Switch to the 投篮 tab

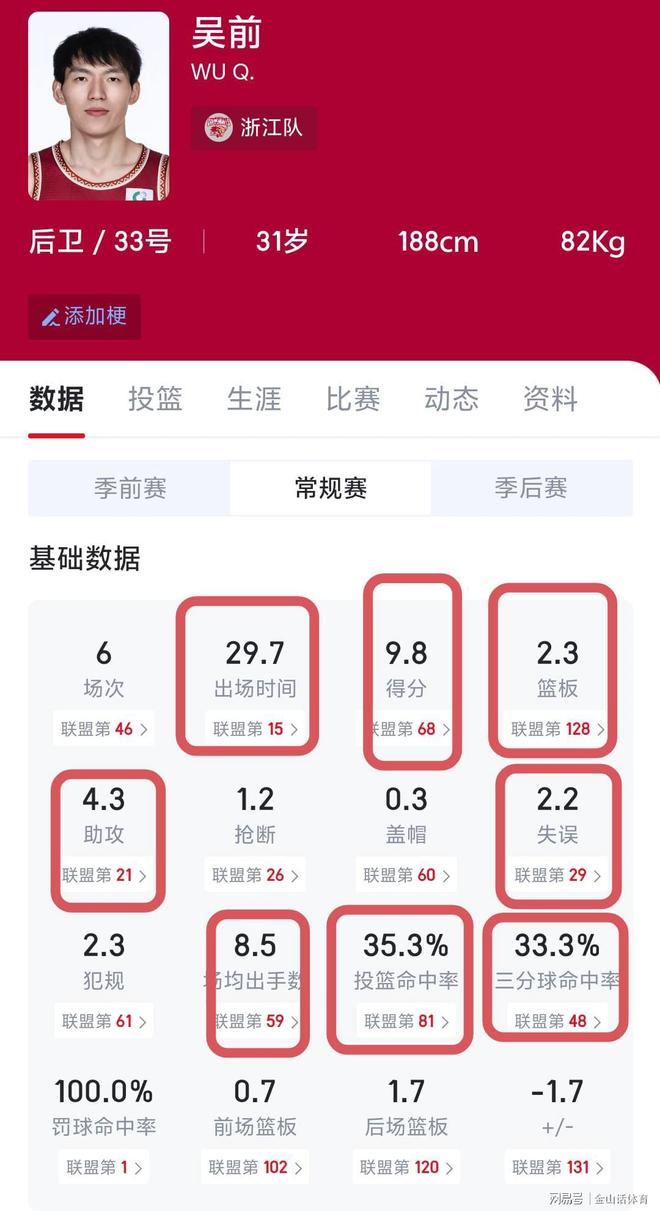click(155, 400)
